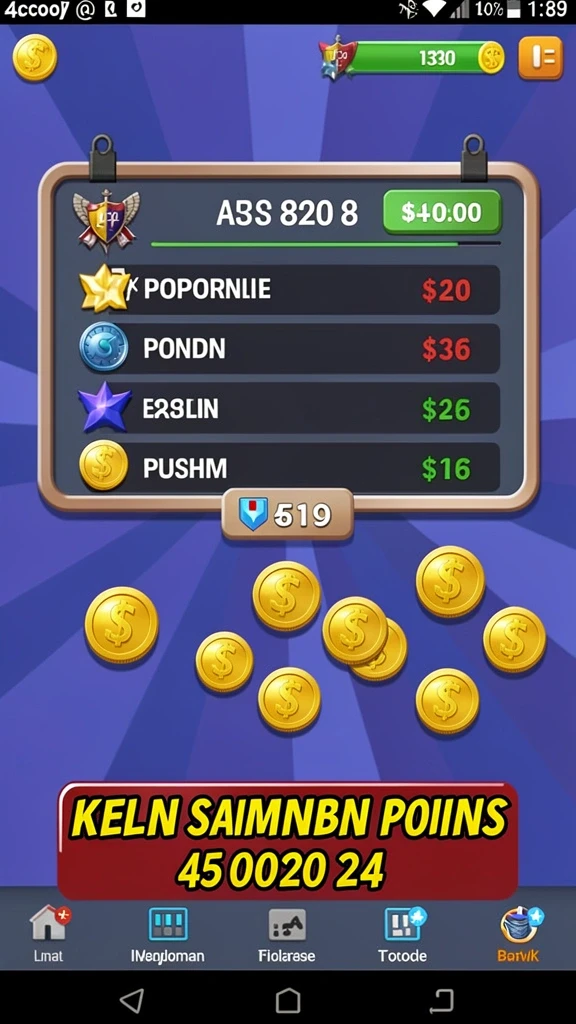Tap the red KELN SAIMNBN POIINS banner

pos(288,840)
